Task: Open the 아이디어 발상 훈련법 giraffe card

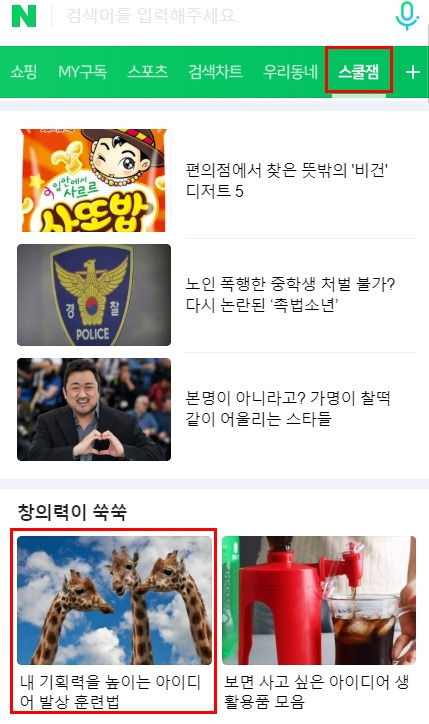Action: [x=114, y=621]
